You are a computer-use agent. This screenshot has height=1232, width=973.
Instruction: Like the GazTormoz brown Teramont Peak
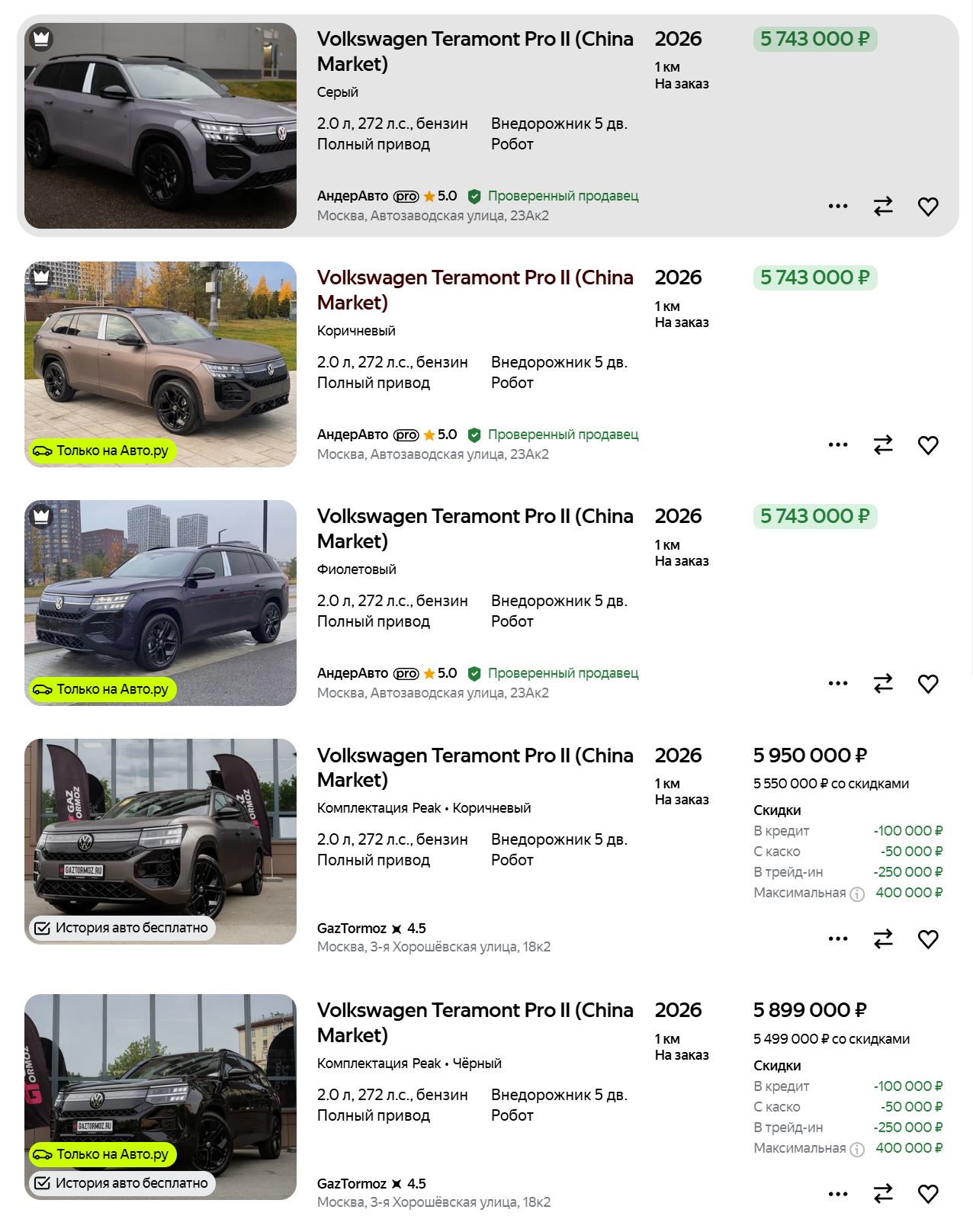coord(928,939)
